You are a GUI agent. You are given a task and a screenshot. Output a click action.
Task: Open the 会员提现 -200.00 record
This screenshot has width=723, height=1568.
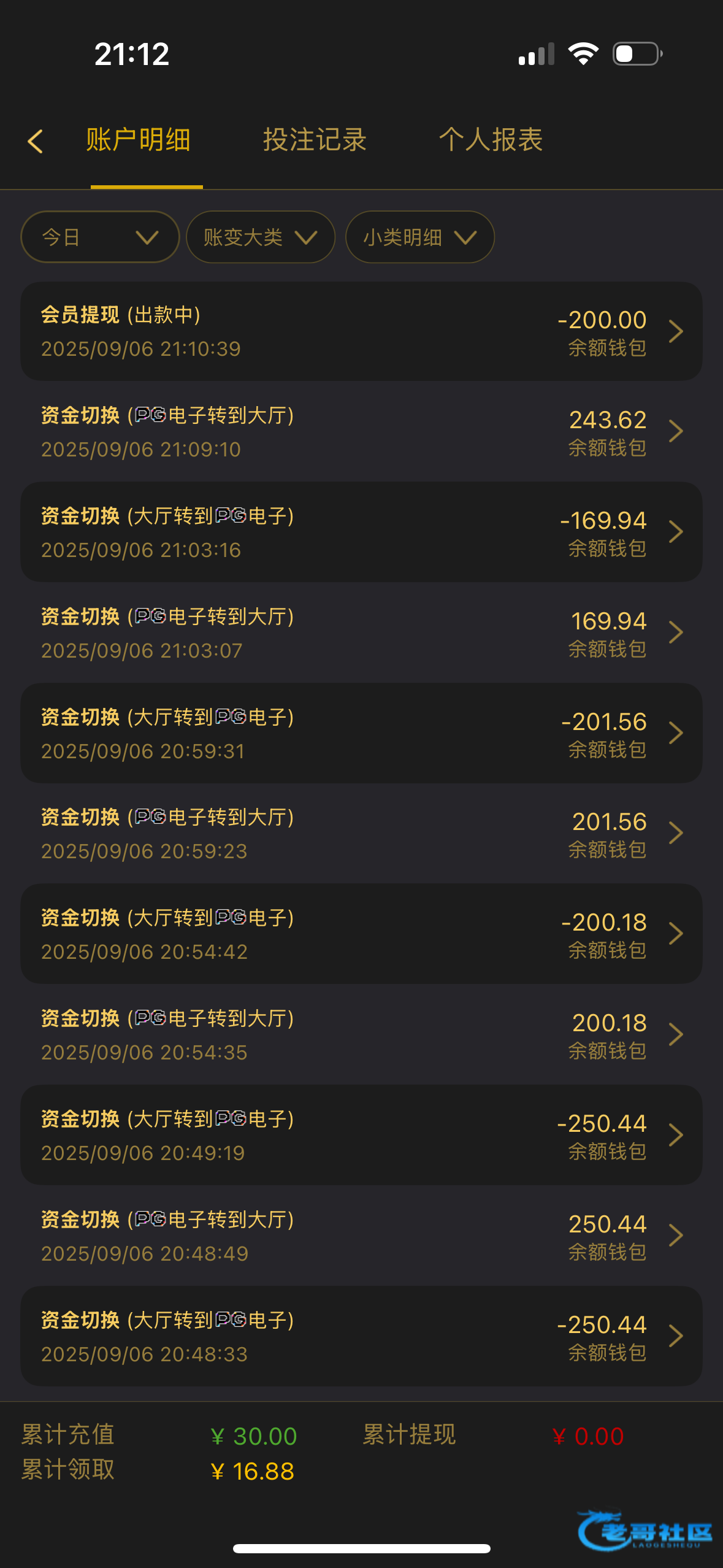[x=361, y=331]
